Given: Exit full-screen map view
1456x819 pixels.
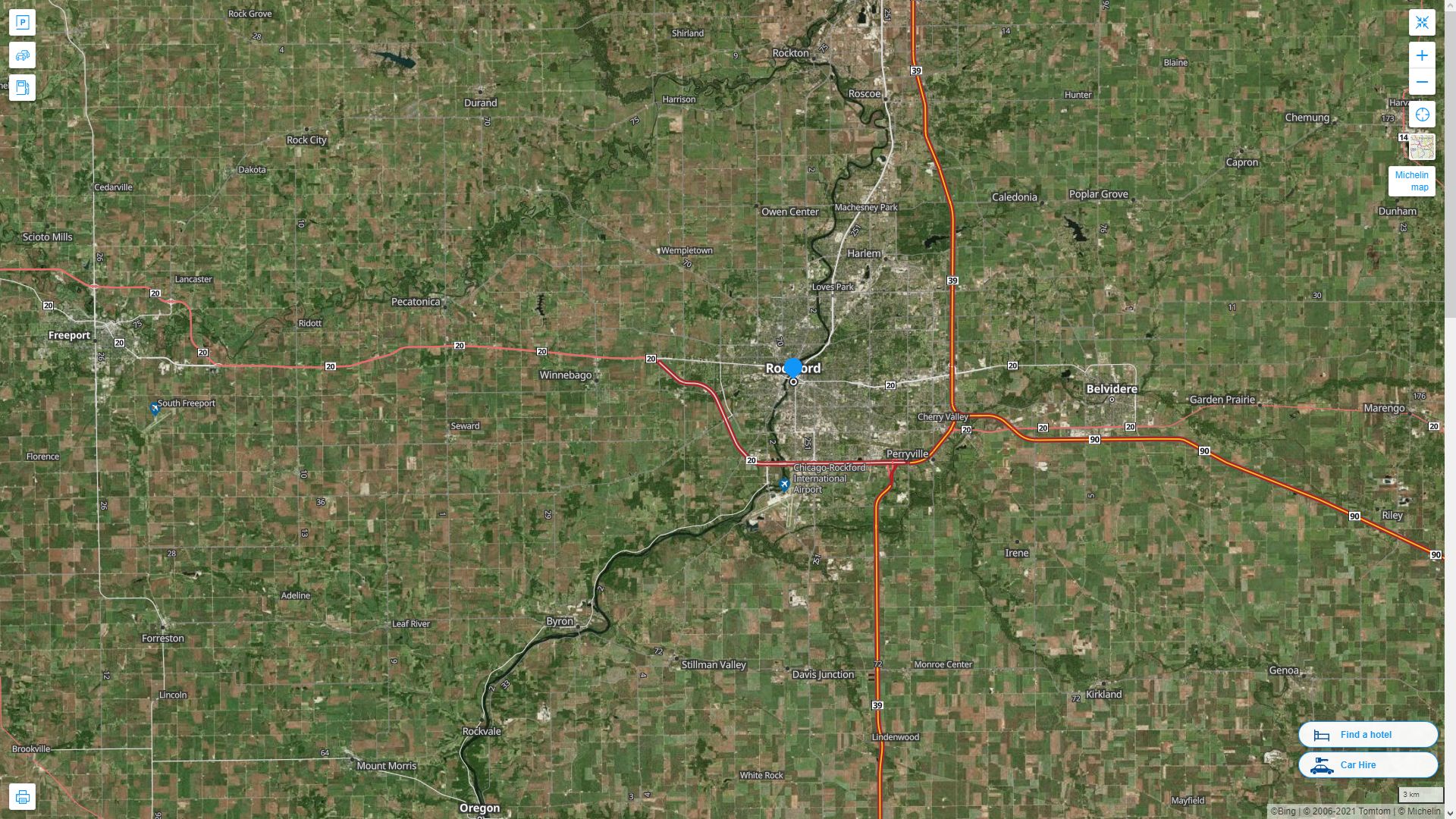Looking at the screenshot, I should (x=1422, y=23).
